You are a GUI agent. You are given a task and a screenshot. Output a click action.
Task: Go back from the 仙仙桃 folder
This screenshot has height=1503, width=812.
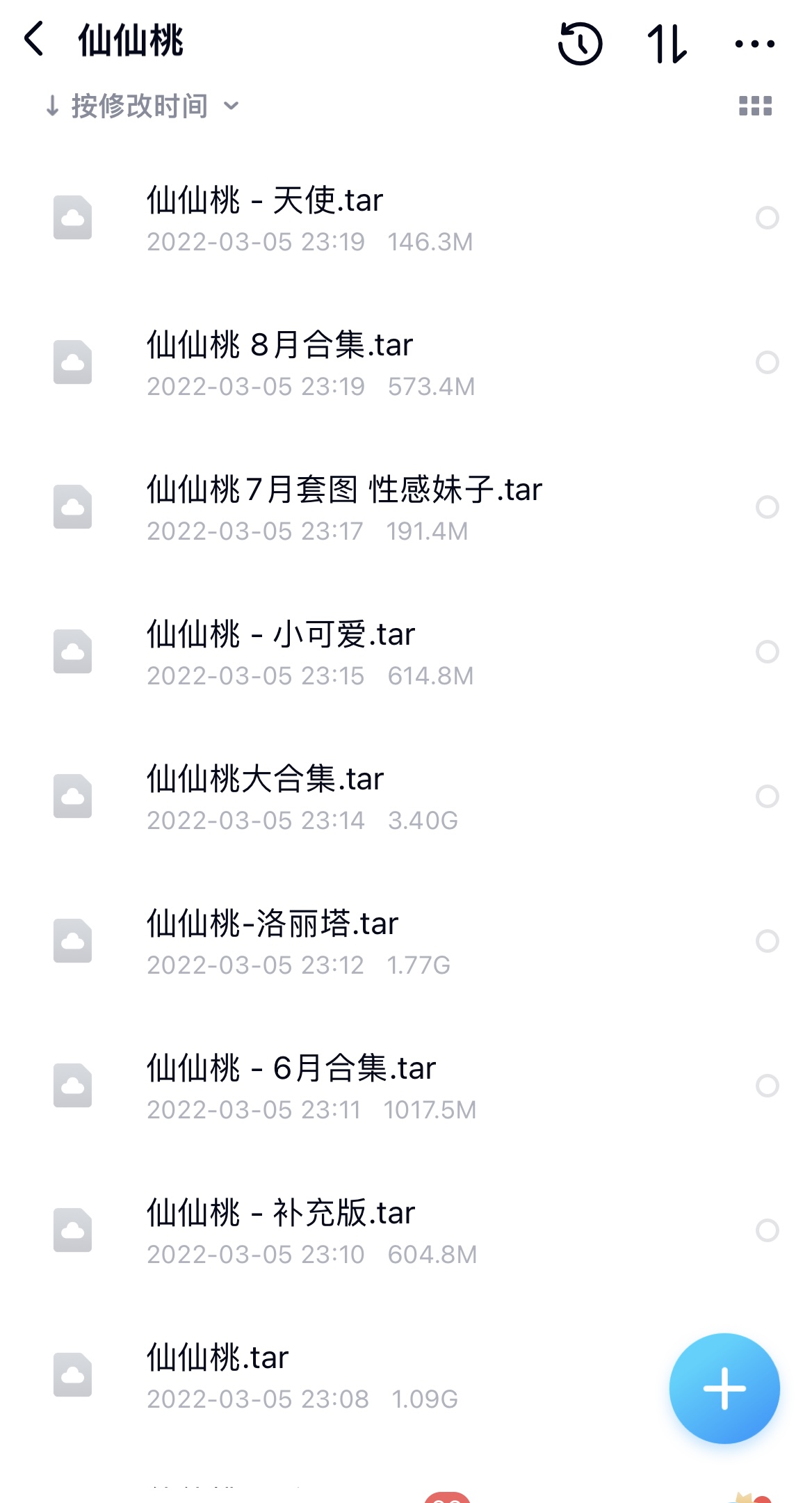(x=34, y=39)
